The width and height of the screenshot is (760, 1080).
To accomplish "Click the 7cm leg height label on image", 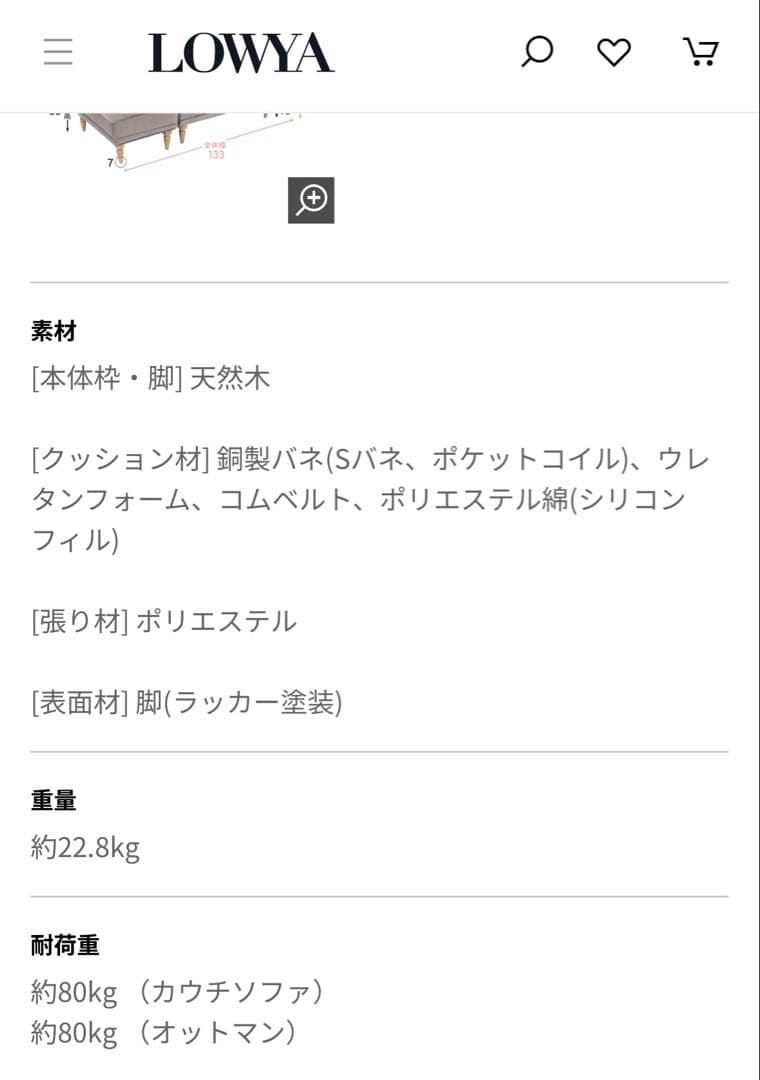I will (110, 160).
